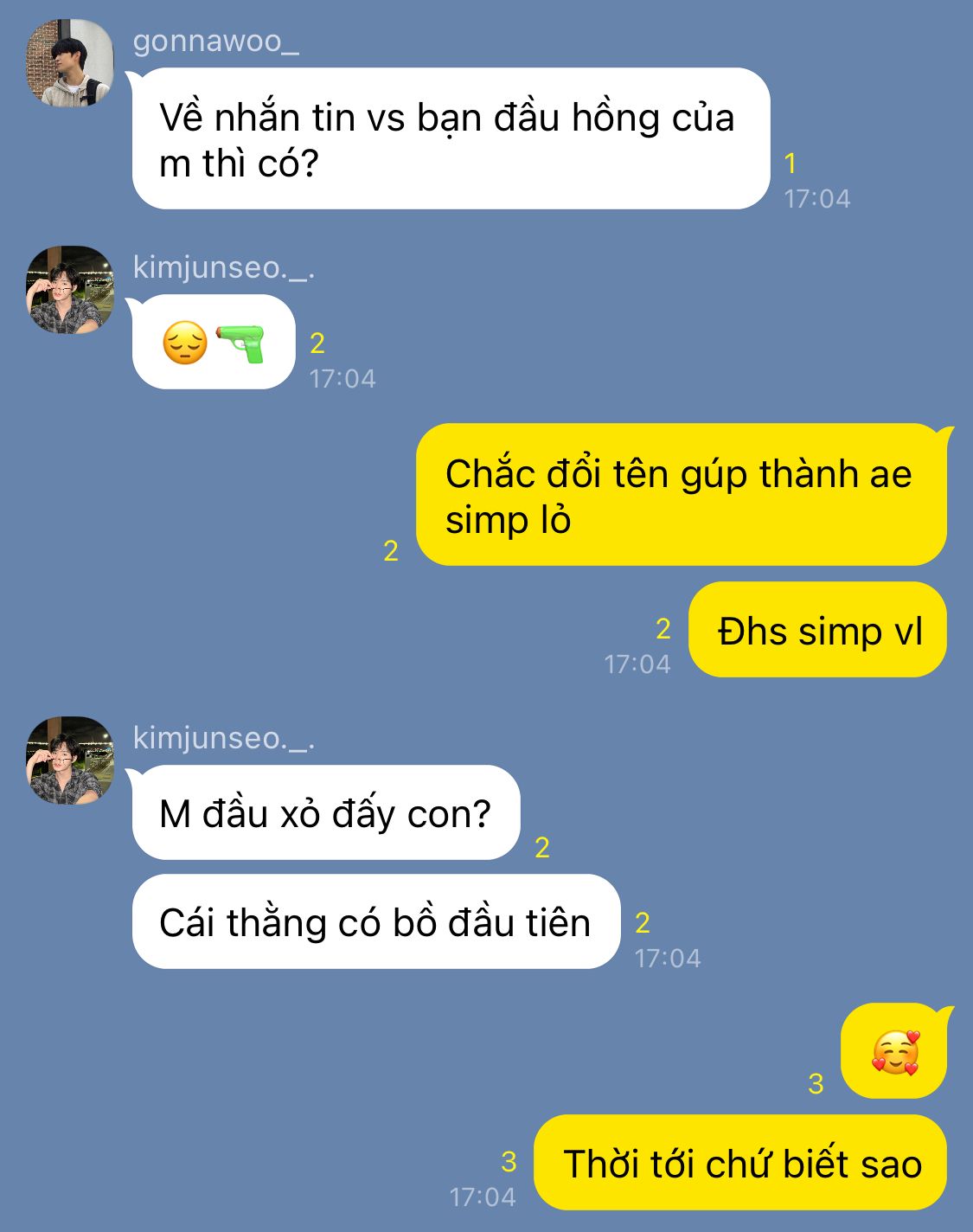Image resolution: width=973 pixels, height=1232 pixels.
Task: Open kimjunseo._. avatar beside the gun emoji message
Action: pos(70,290)
